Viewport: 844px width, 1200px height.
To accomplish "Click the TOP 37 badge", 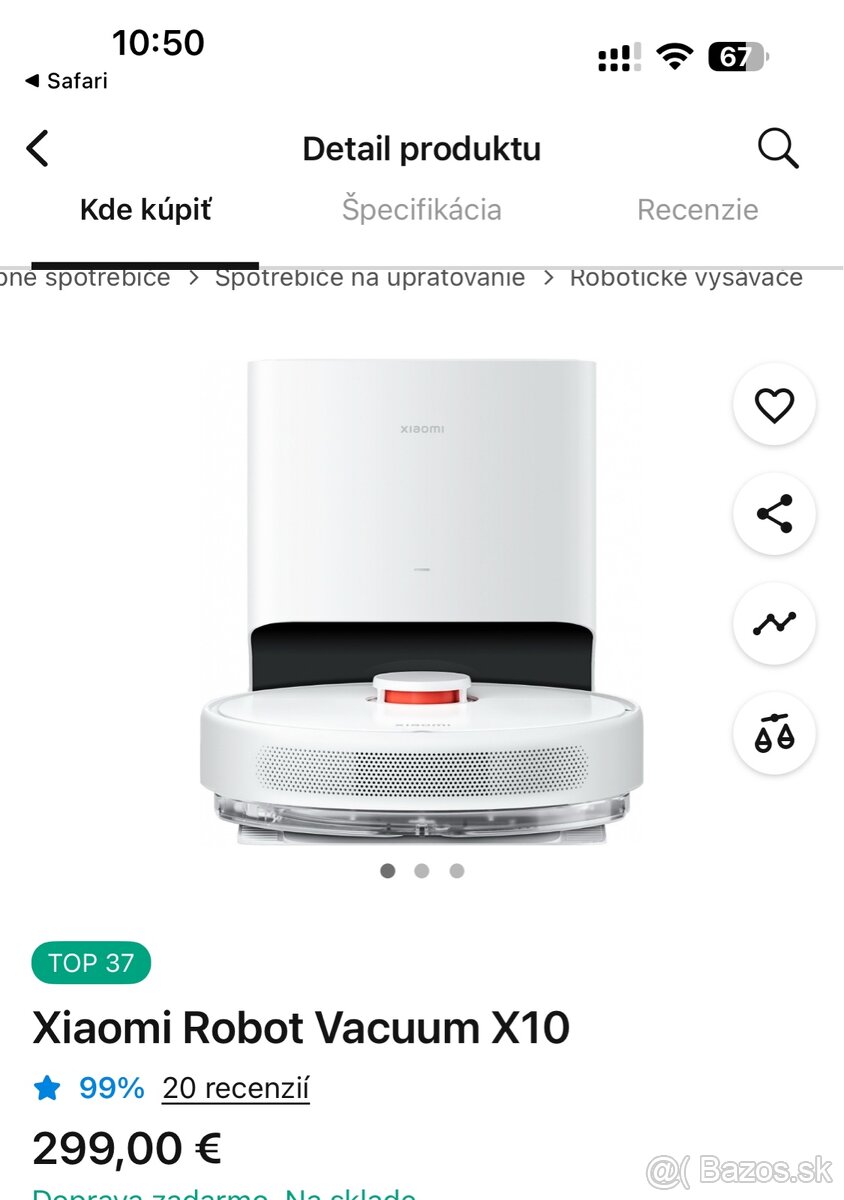I will (x=91, y=963).
